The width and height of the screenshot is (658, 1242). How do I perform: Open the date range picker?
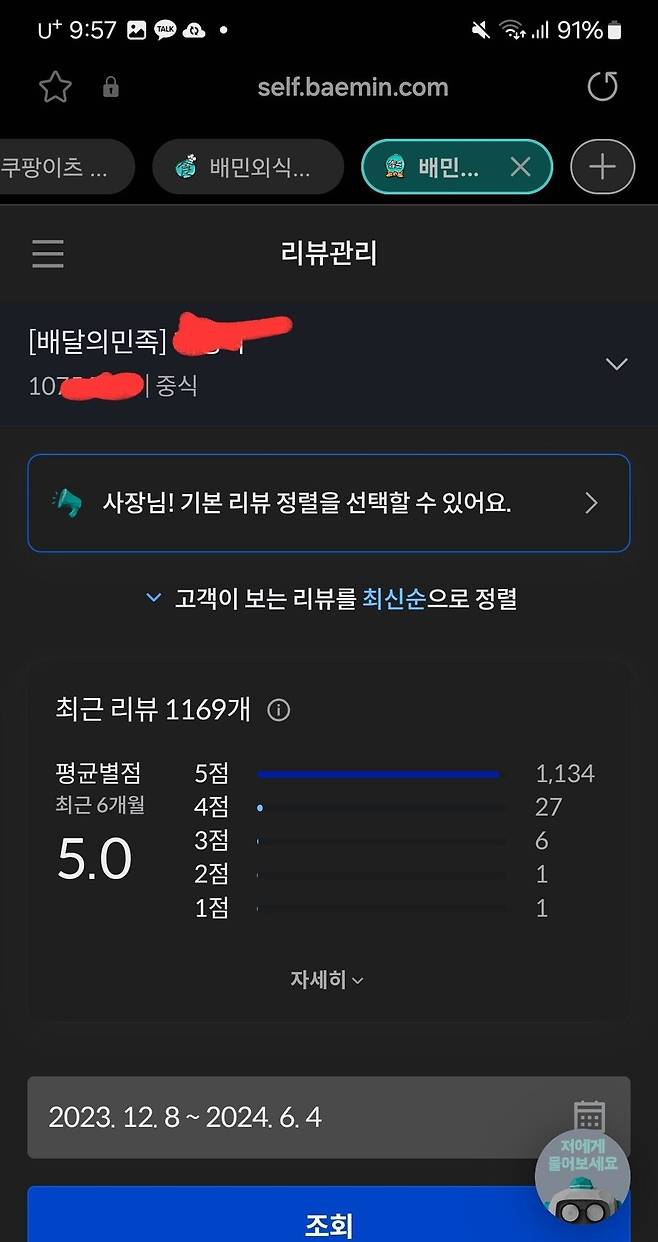point(589,1117)
